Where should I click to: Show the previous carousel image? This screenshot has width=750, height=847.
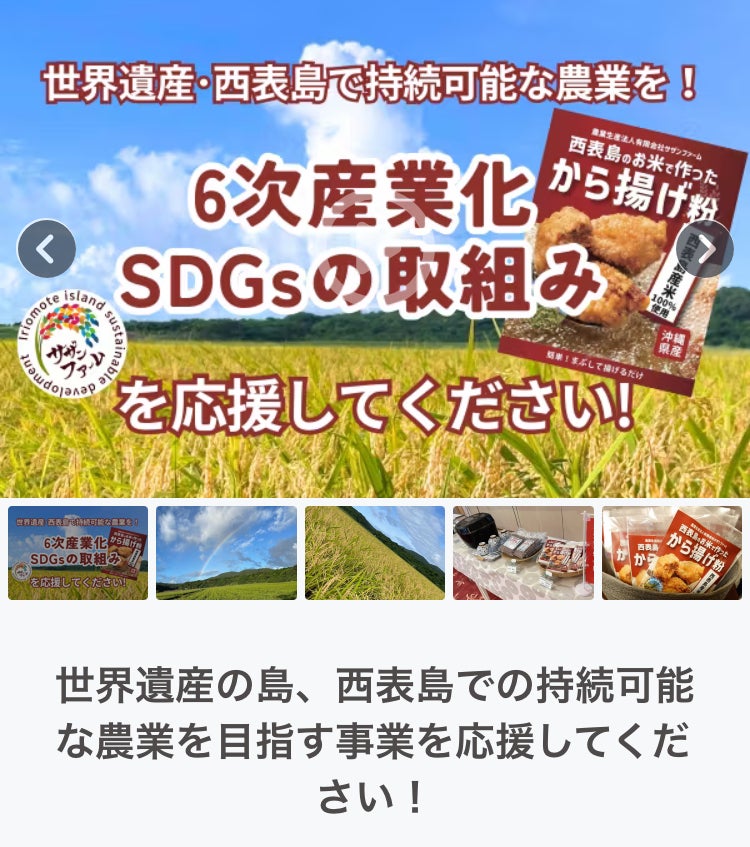click(46, 249)
